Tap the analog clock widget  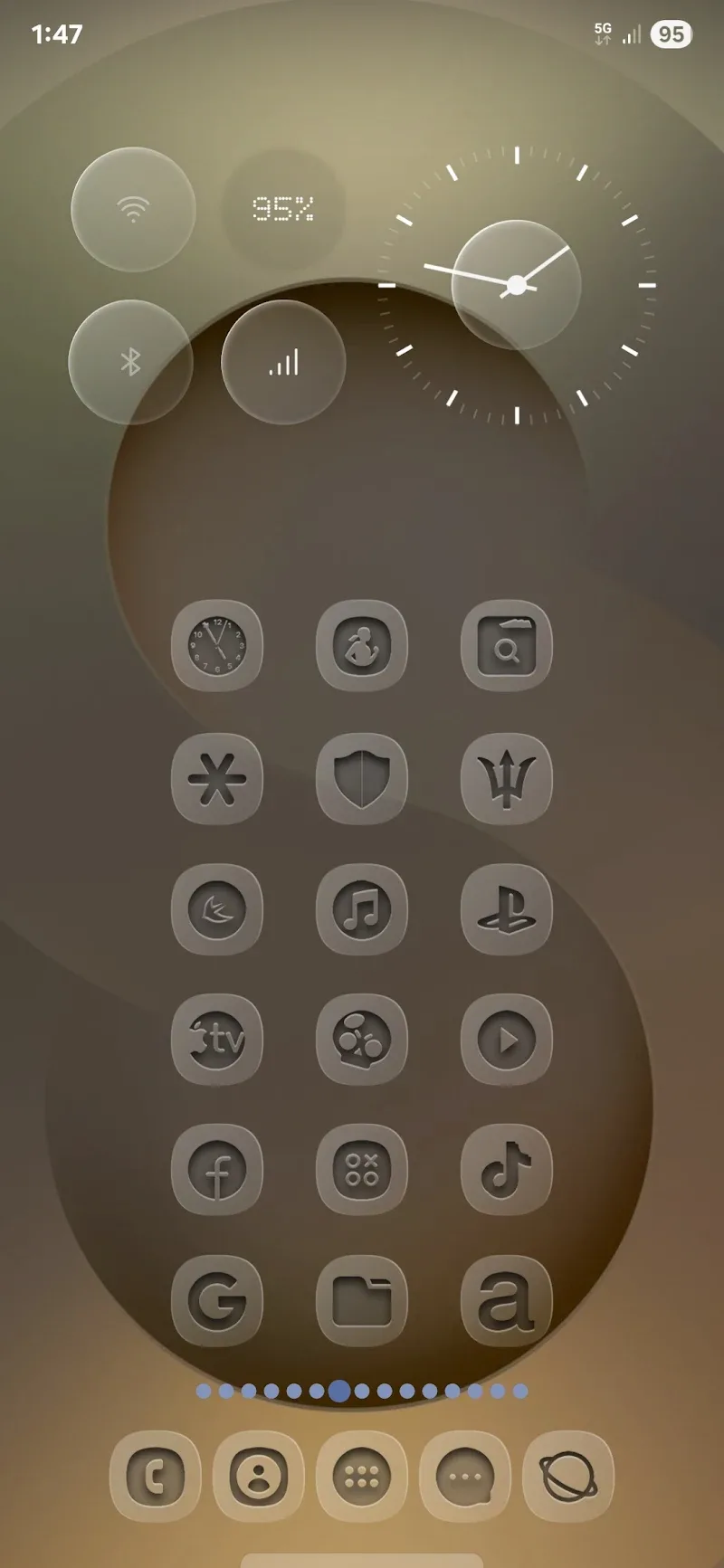point(517,285)
